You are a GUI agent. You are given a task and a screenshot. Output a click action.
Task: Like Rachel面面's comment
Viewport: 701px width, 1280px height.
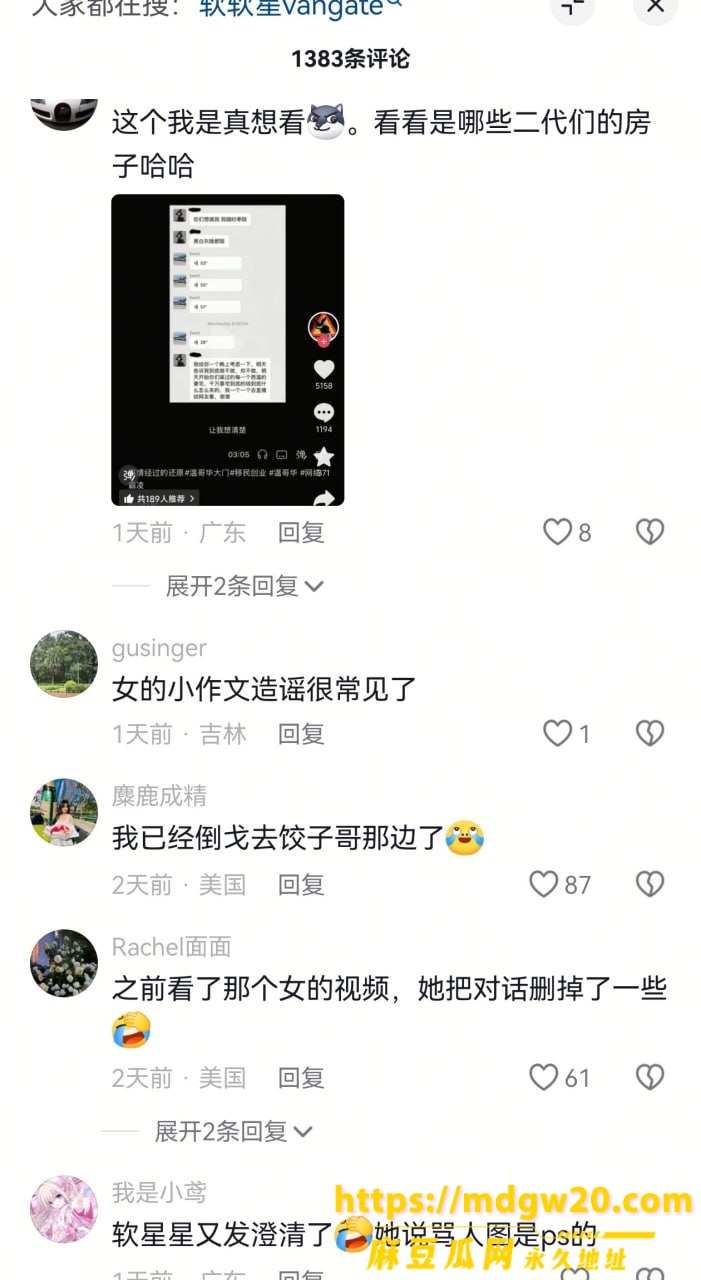click(x=560, y=1077)
